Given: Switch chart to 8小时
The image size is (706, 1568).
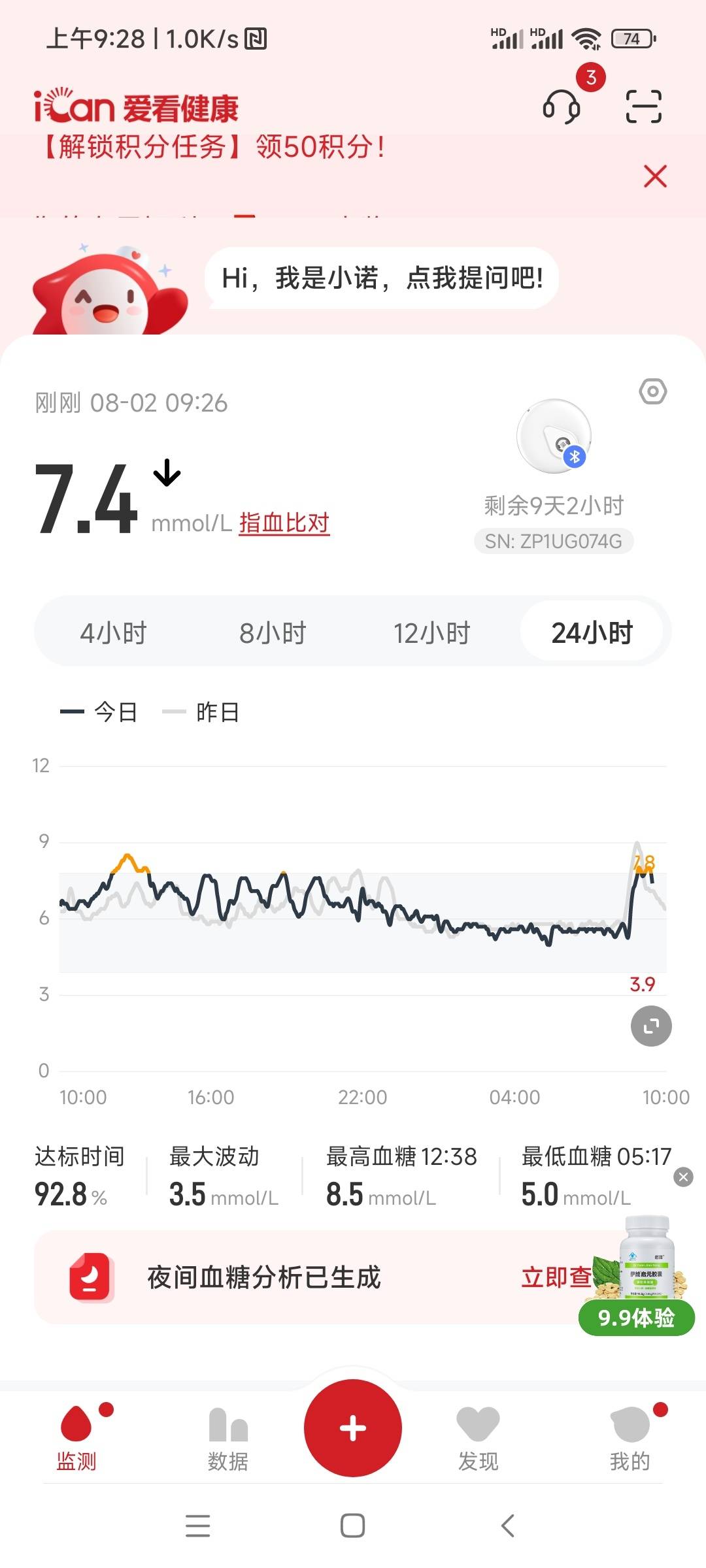Looking at the screenshot, I should coord(273,632).
